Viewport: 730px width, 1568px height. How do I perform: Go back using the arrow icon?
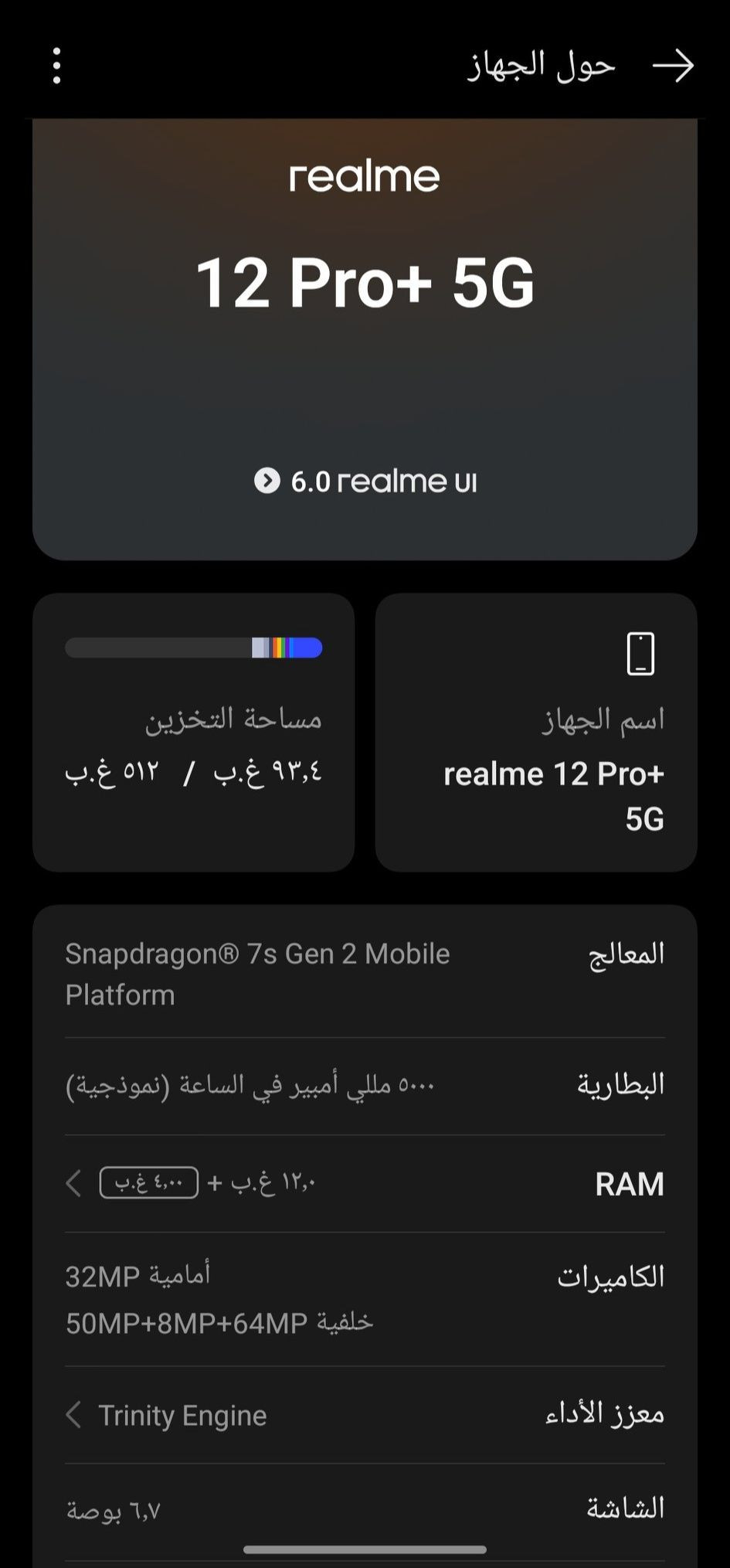tap(673, 66)
